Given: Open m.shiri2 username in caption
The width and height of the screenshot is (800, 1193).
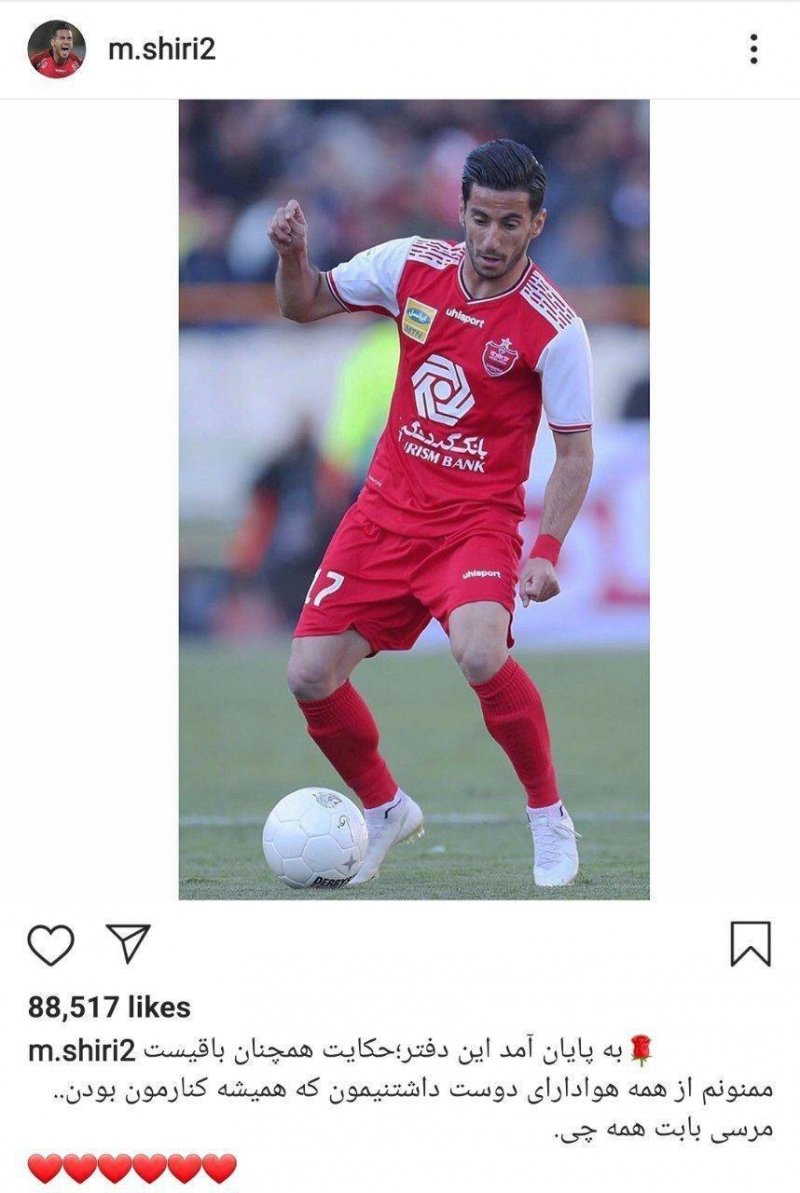Looking at the screenshot, I should tap(81, 1051).
